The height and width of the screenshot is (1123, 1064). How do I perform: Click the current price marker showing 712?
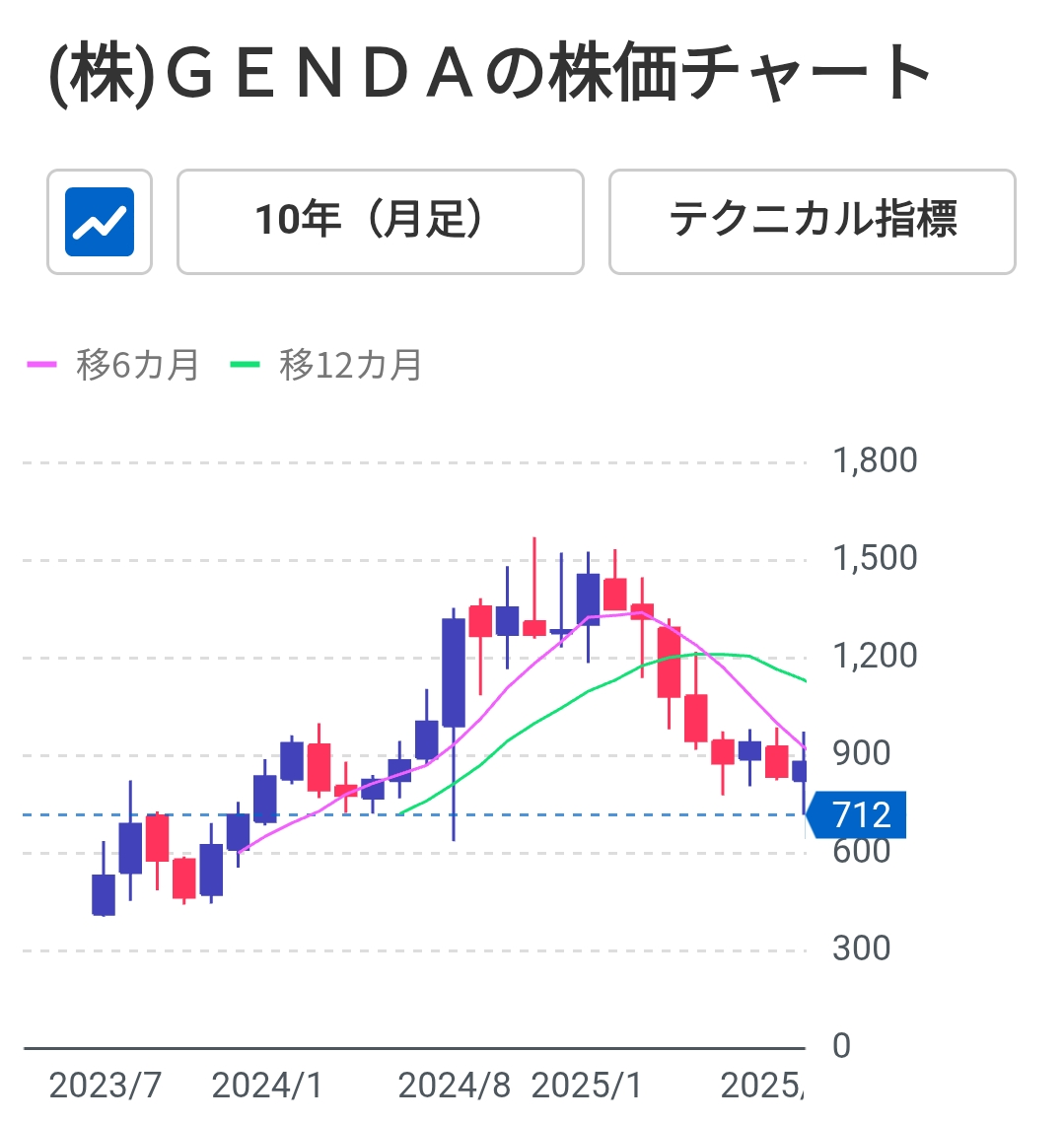[858, 814]
